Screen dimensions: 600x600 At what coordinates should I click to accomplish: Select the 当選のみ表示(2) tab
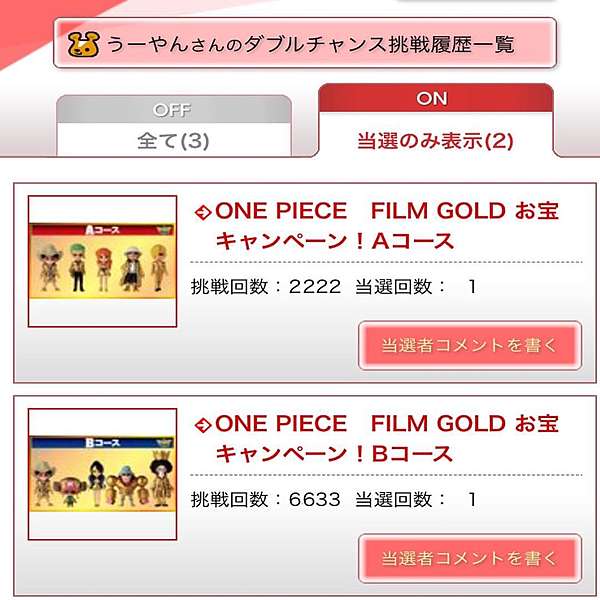pos(435,128)
